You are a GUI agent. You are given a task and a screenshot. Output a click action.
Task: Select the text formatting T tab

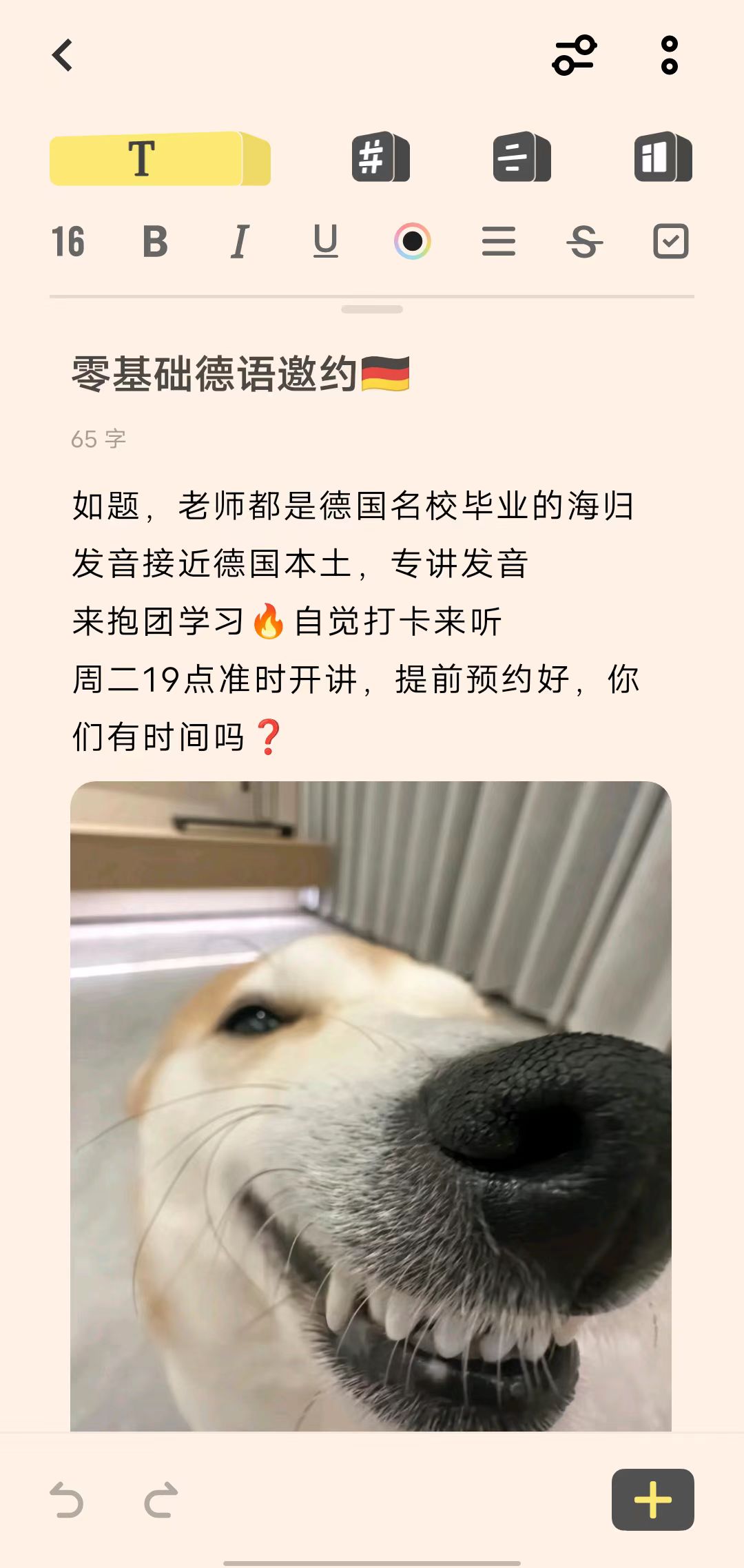160,158
